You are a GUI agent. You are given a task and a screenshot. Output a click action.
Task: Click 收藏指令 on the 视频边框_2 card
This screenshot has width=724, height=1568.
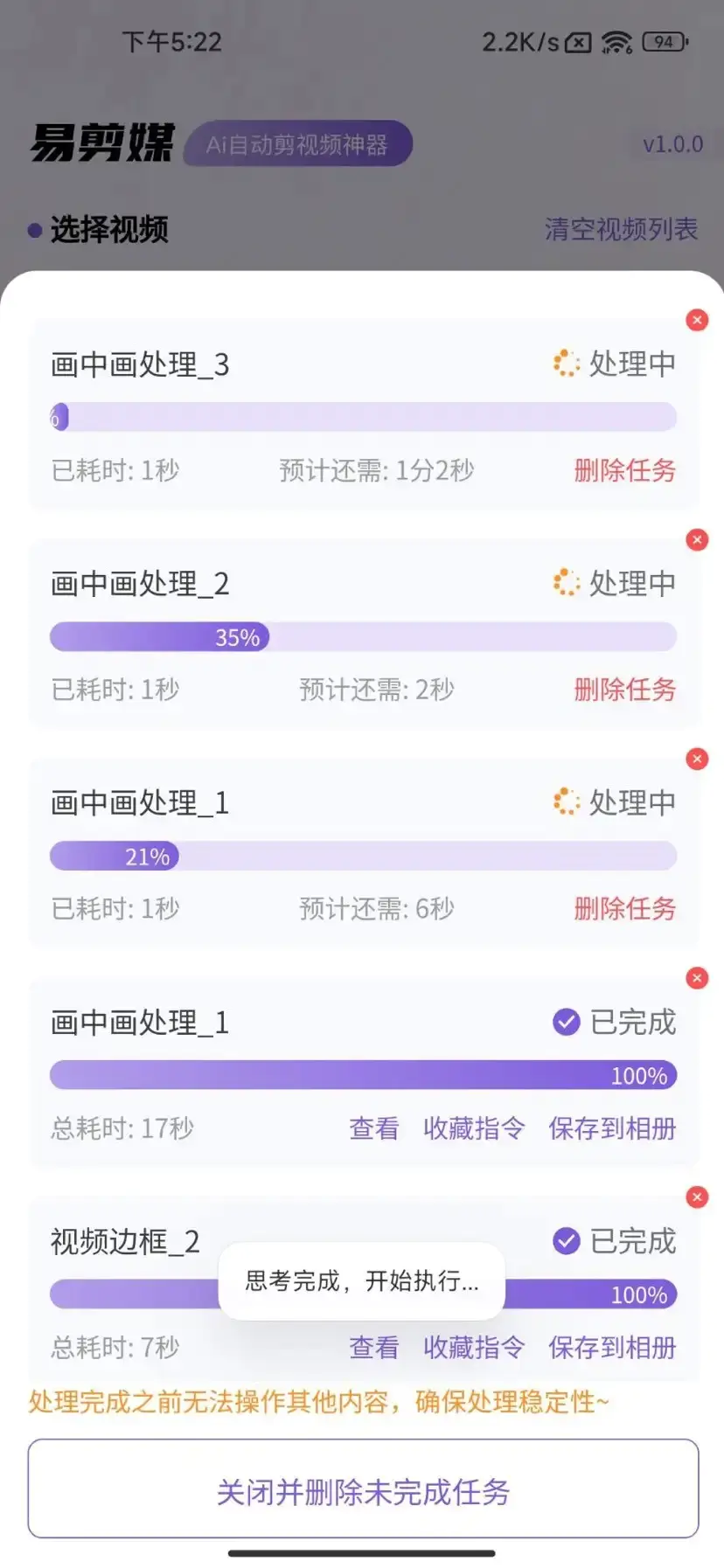473,1348
